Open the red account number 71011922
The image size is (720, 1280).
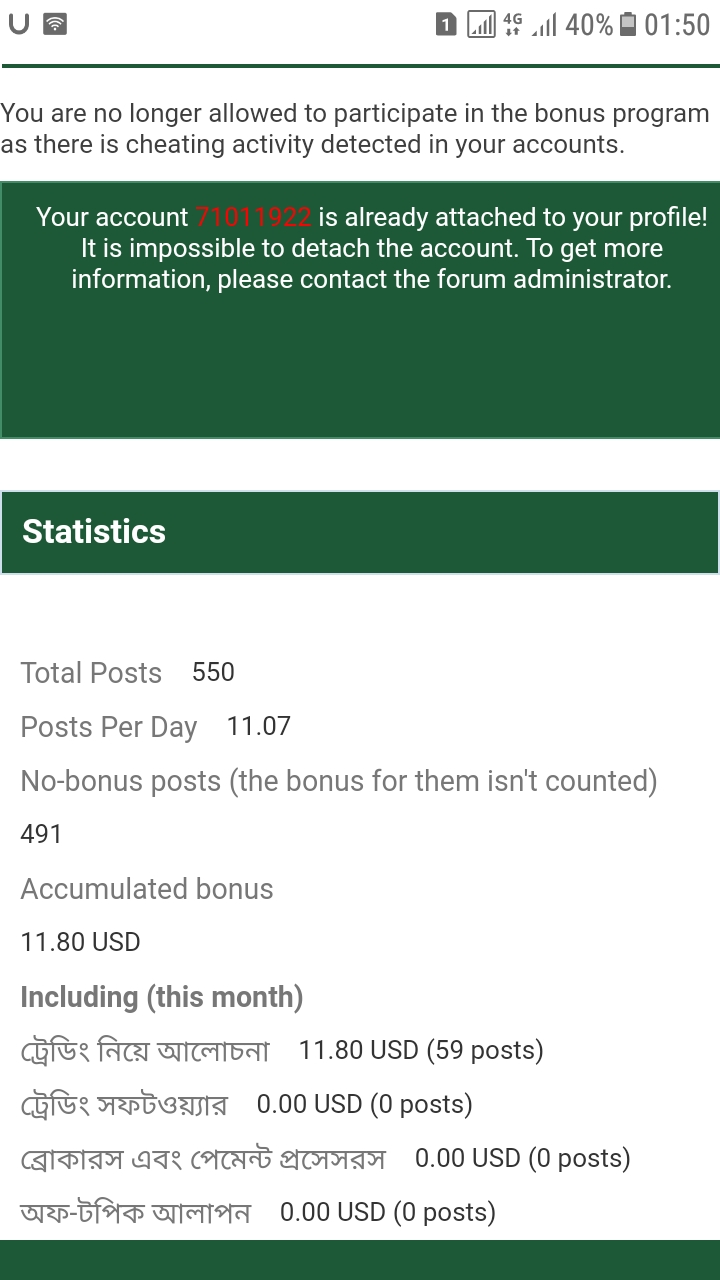253,217
